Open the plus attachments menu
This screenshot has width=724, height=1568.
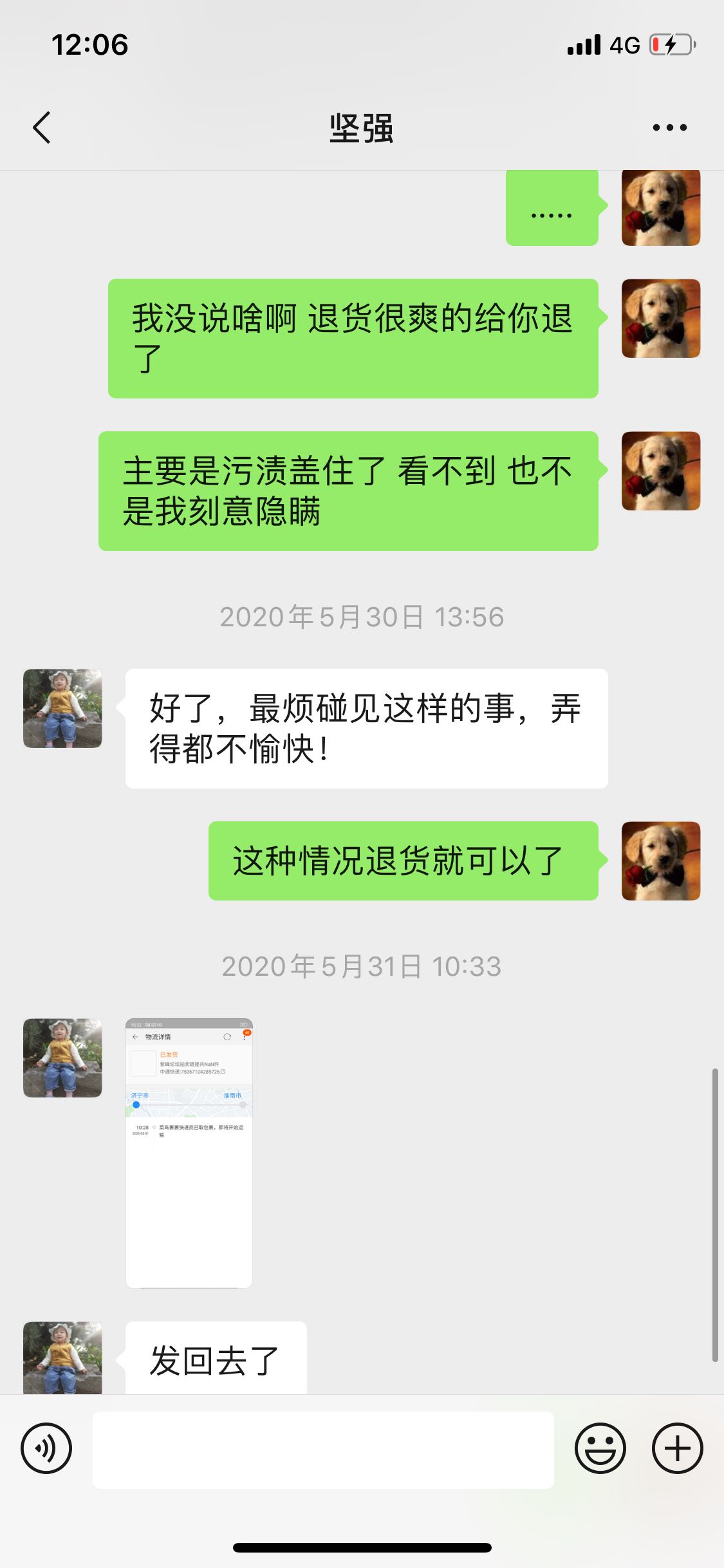(677, 1448)
